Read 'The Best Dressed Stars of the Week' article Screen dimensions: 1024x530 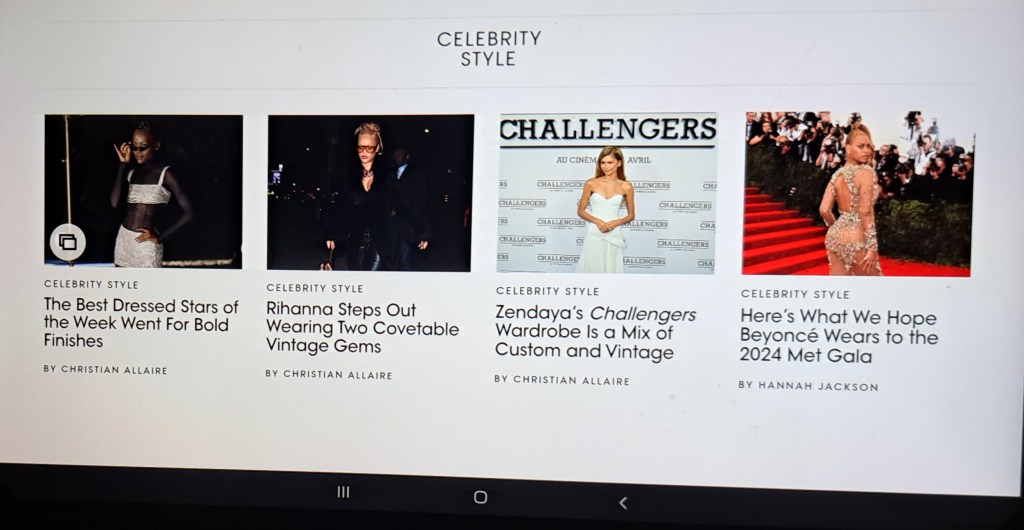point(141,323)
